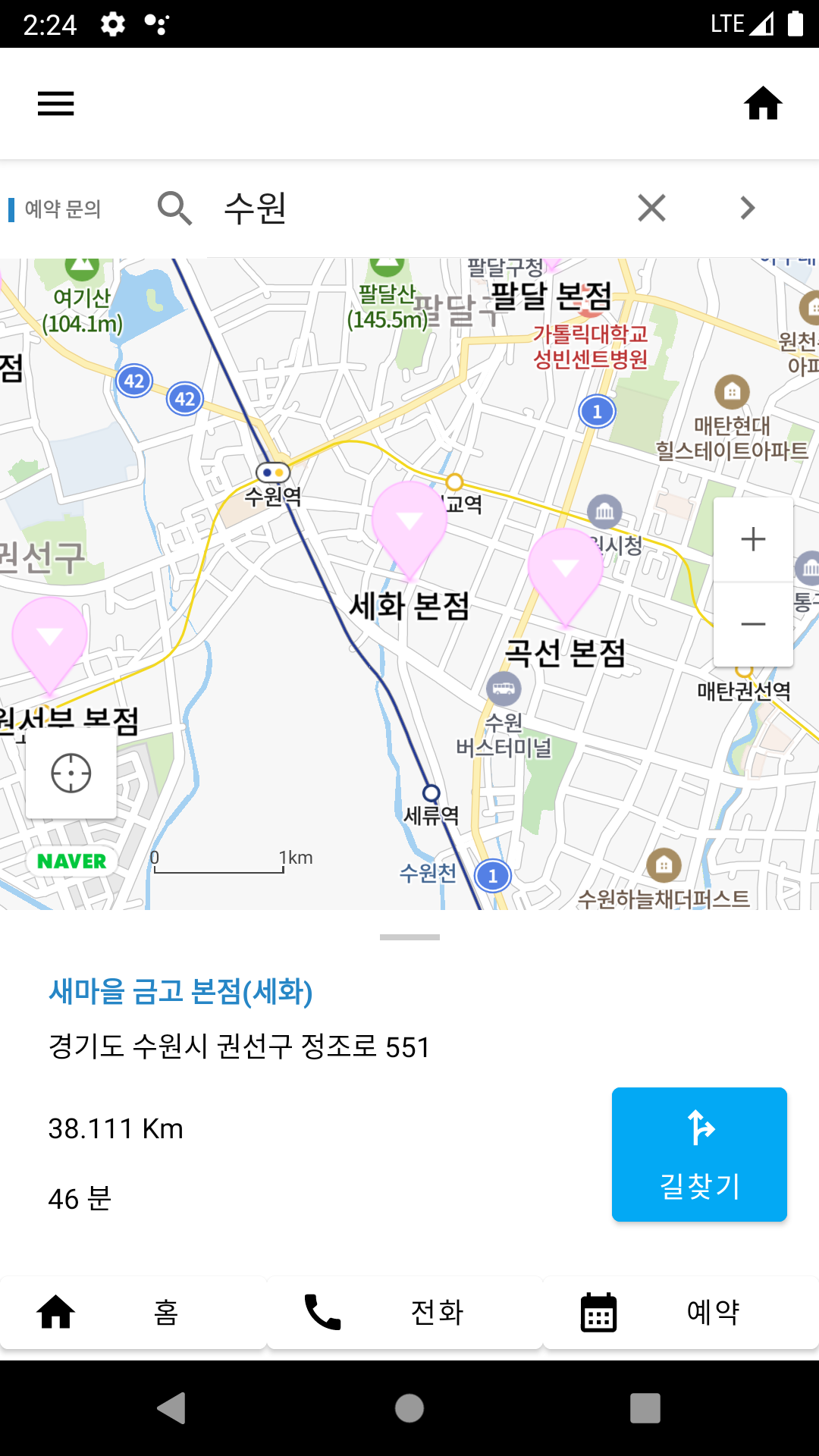Click the search magnifier icon
819x1456 pixels.
(x=175, y=207)
